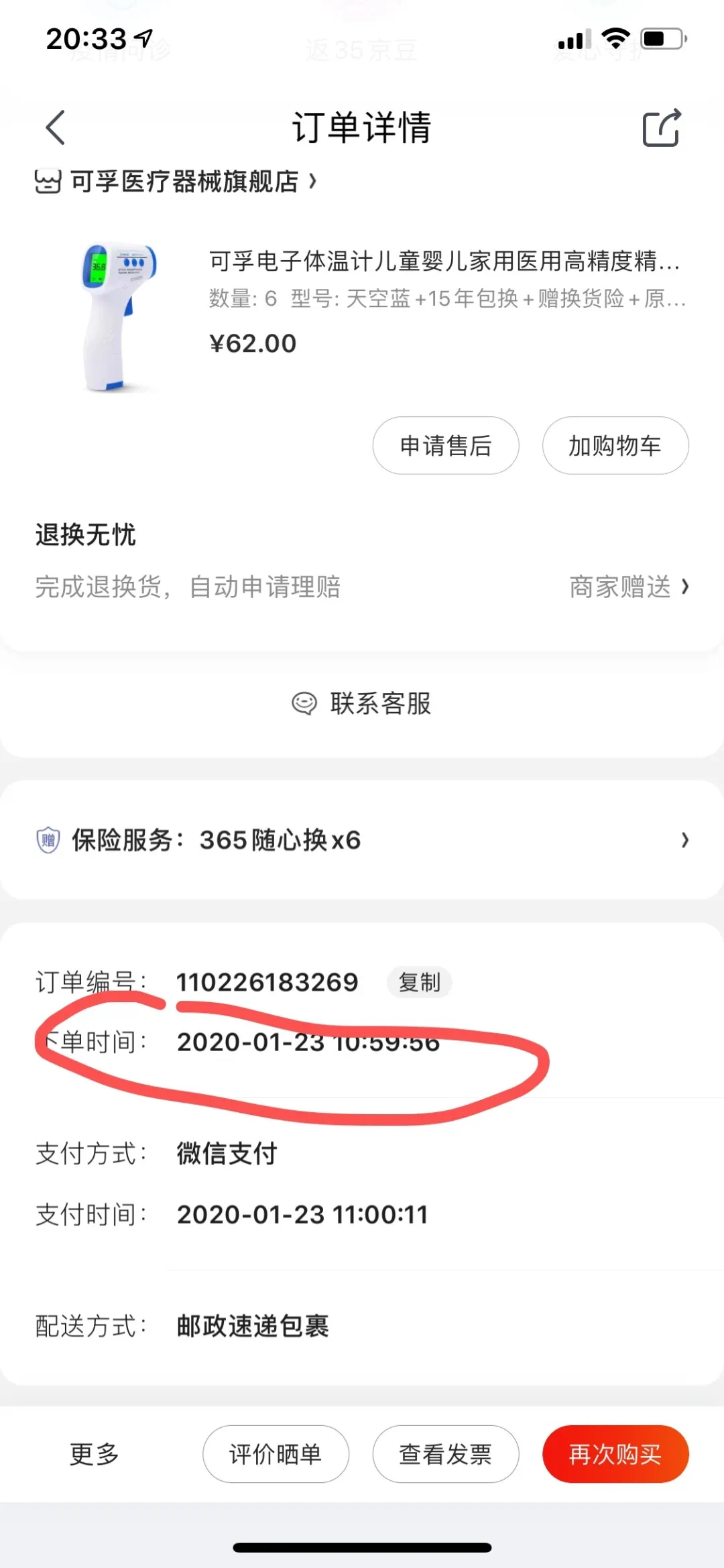Tap 评价晒单 to review the order

pos(276,1454)
